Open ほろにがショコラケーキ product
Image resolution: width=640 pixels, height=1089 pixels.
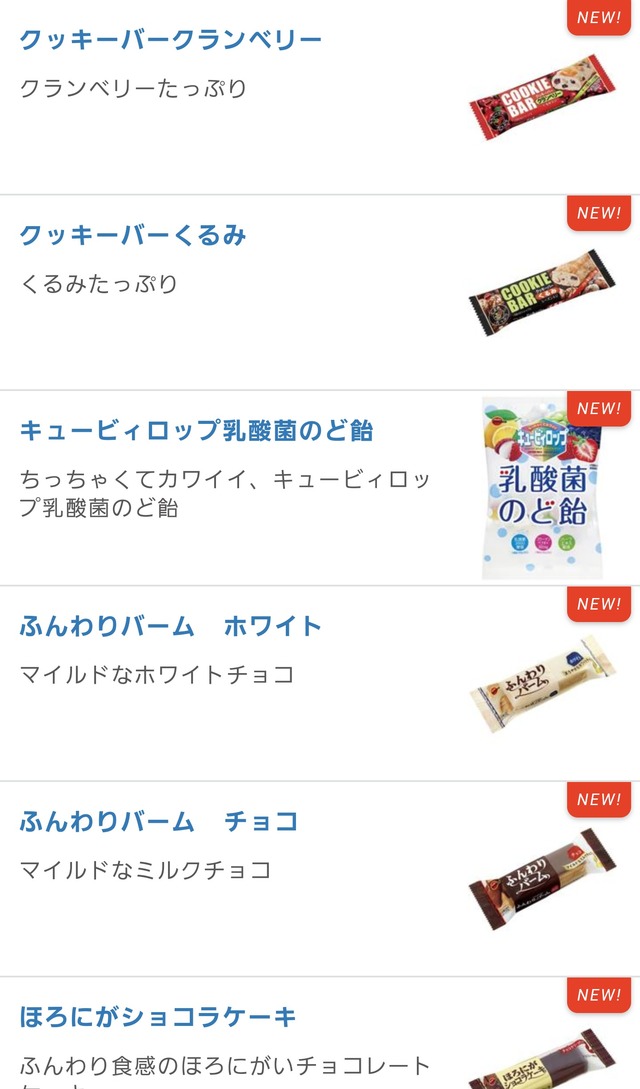(158, 1018)
